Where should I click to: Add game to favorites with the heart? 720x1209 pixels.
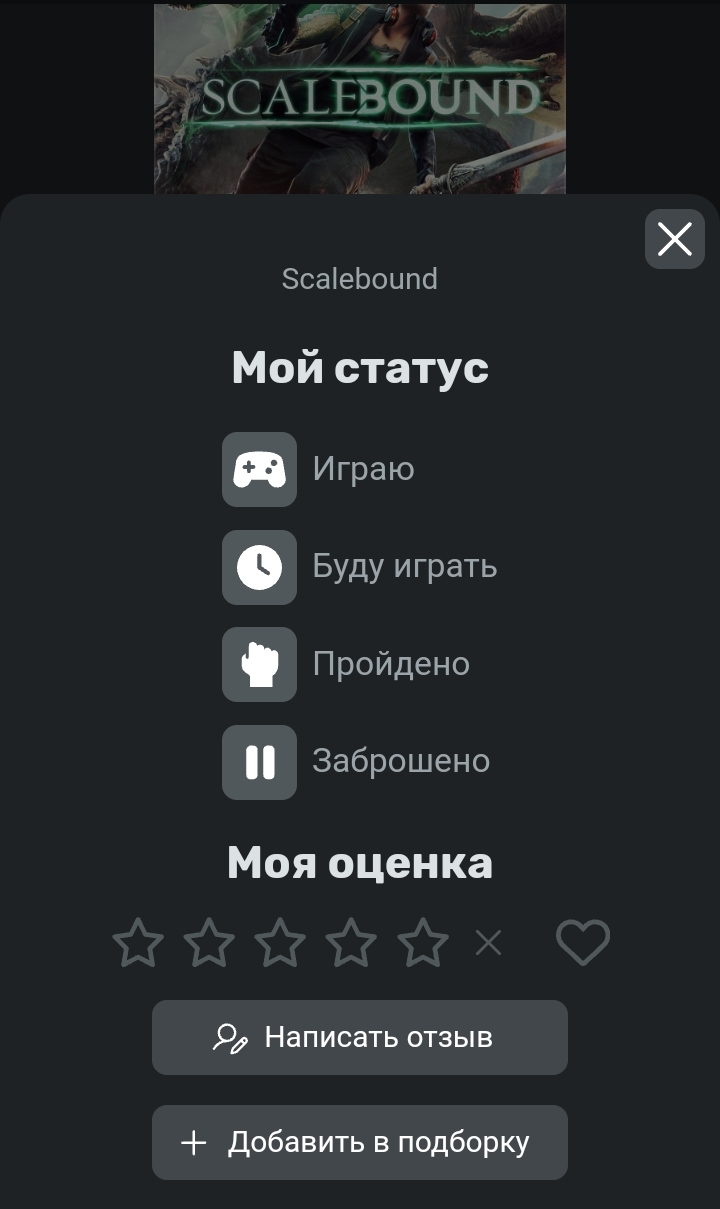pos(583,943)
